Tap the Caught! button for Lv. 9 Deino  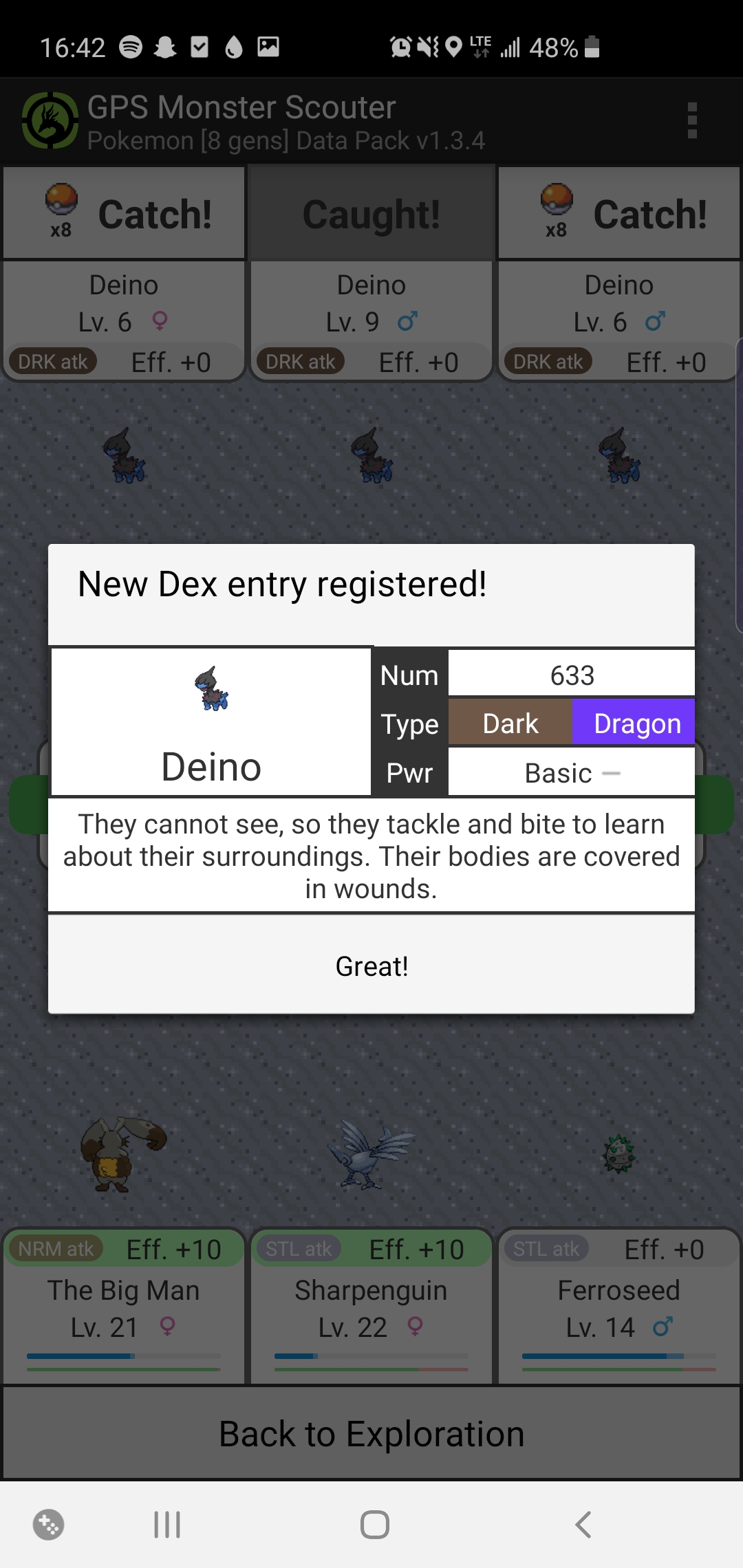tap(371, 214)
